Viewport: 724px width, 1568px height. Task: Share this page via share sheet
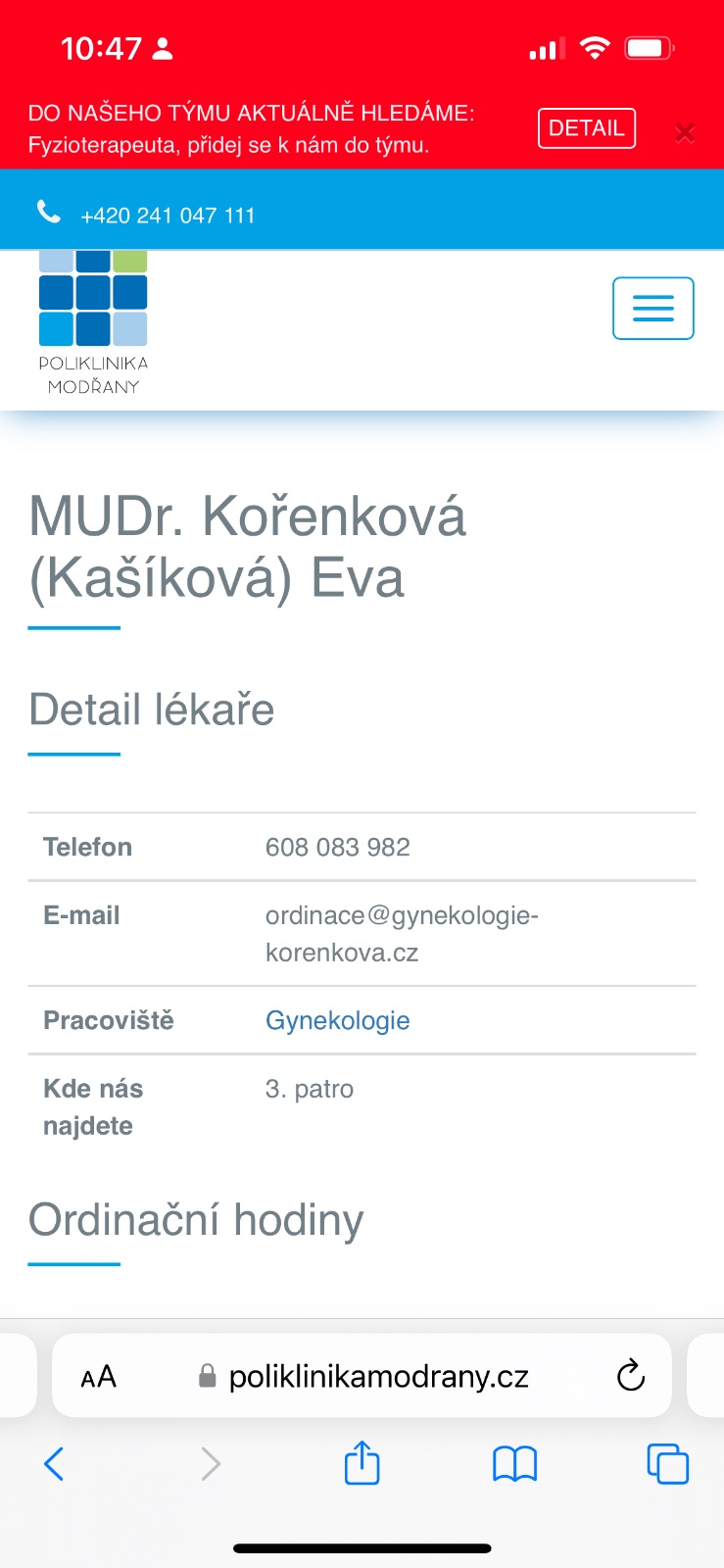click(x=362, y=1464)
